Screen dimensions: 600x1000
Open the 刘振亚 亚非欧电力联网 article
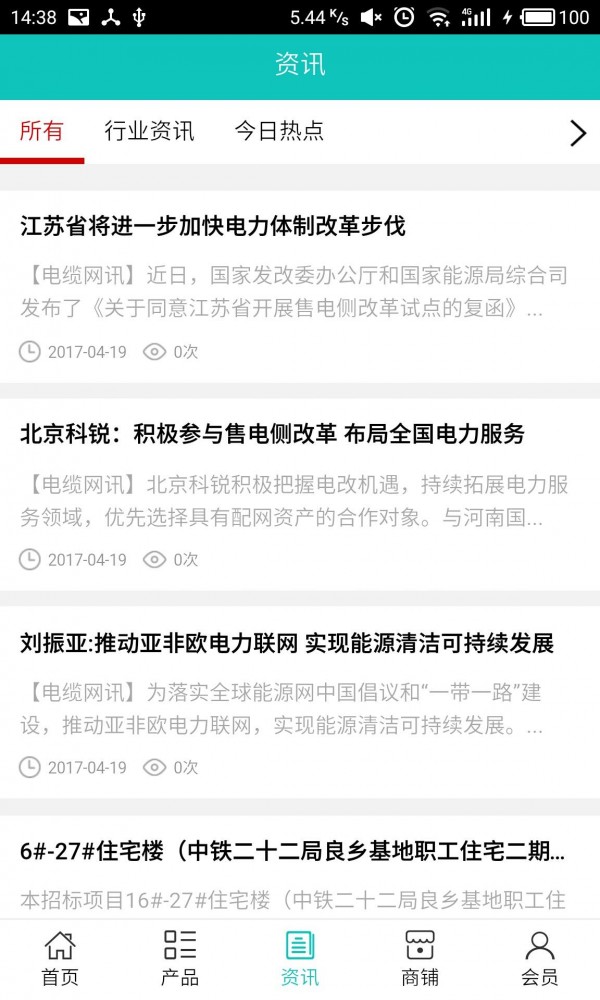point(300,703)
